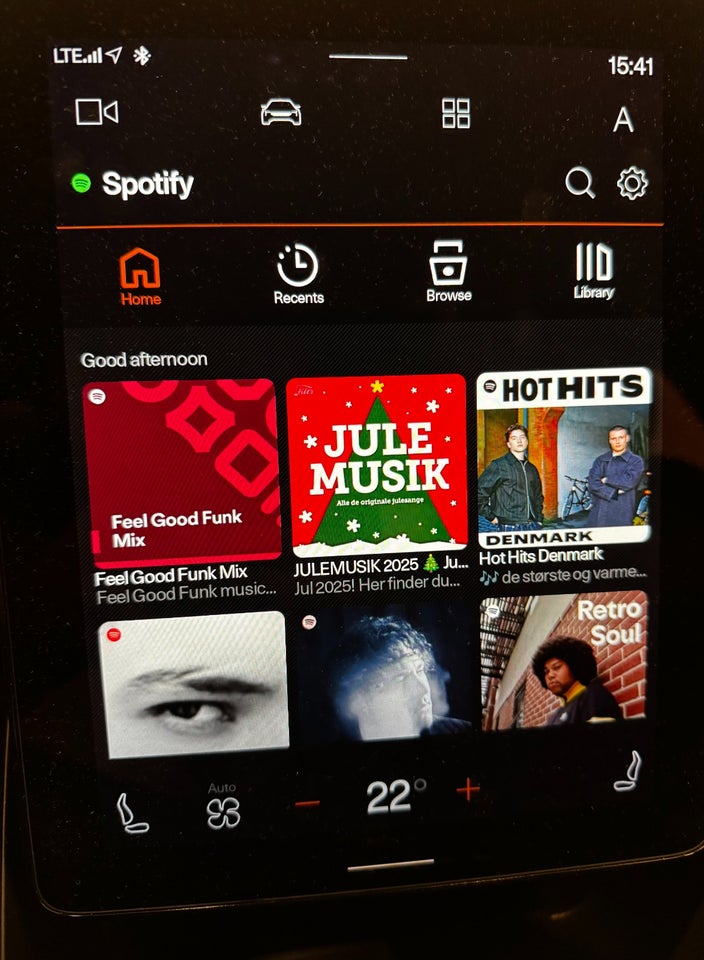Select the Home tab

[x=140, y=277]
